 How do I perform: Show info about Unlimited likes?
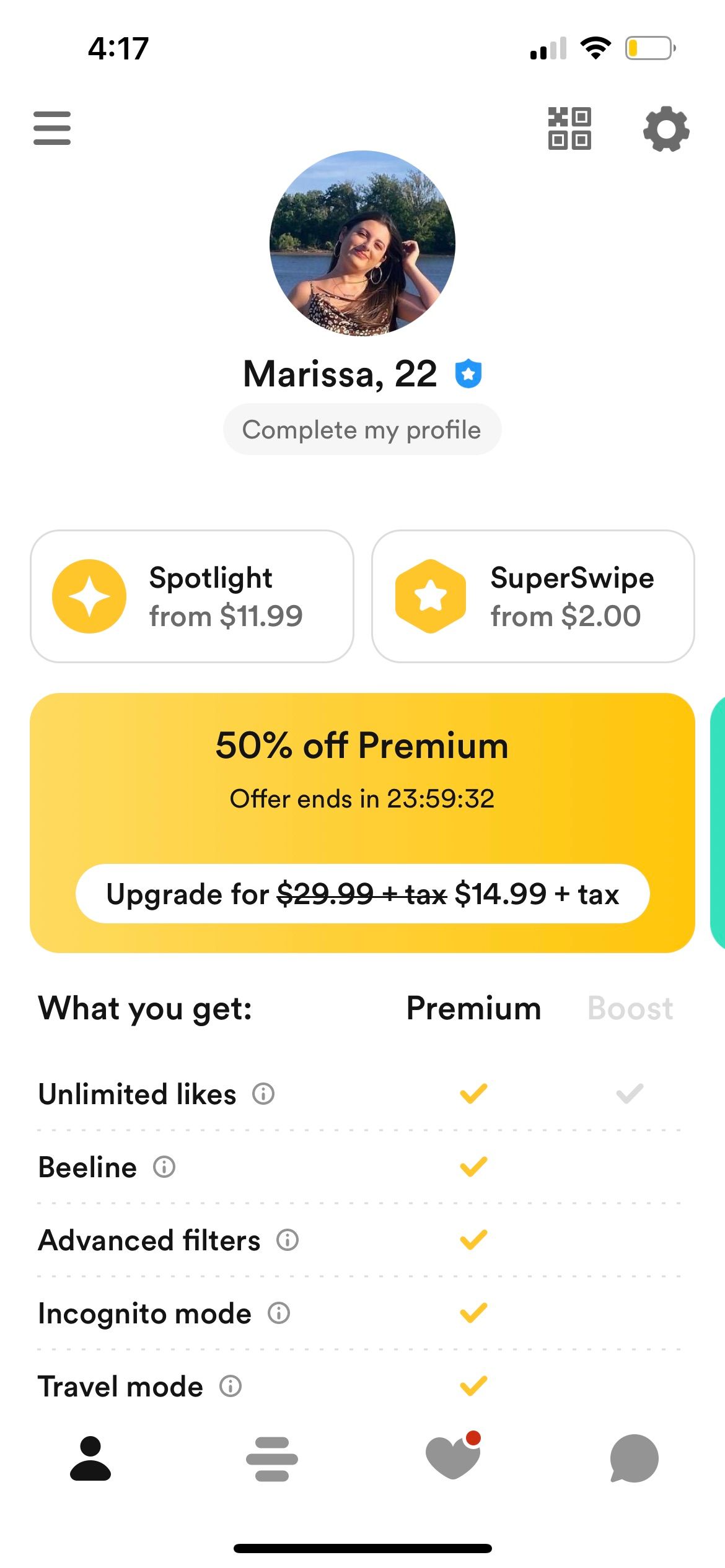click(x=263, y=1094)
